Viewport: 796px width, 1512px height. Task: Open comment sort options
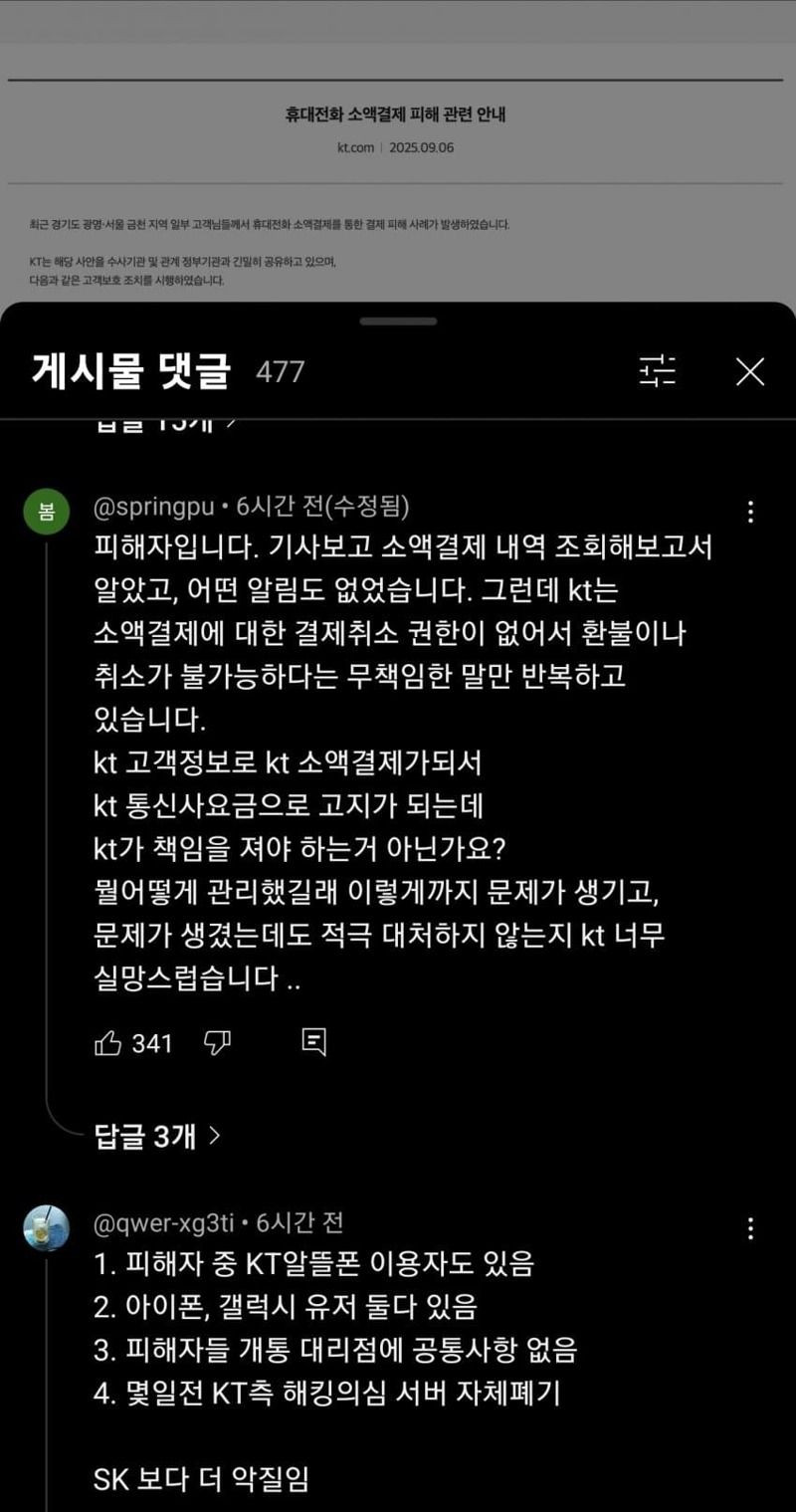657,371
